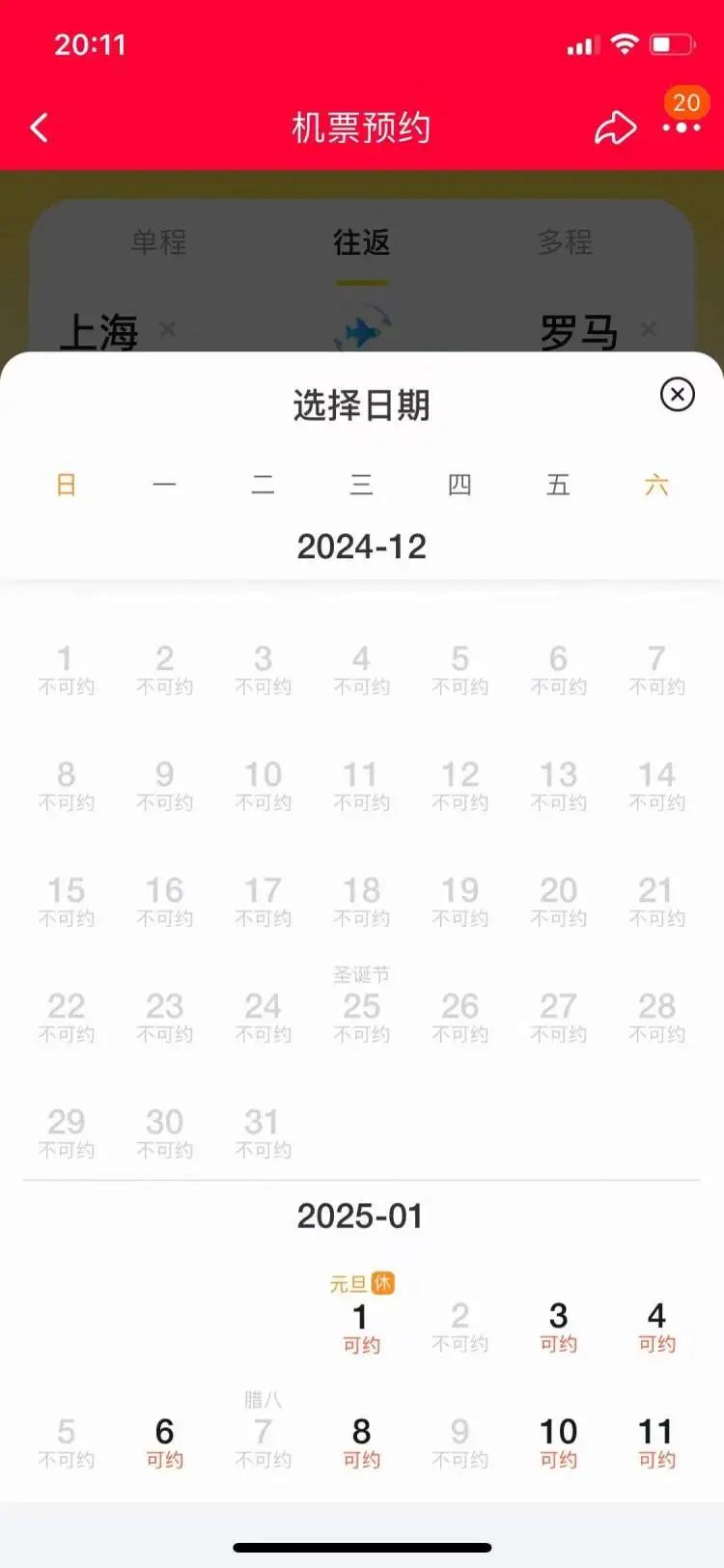Select January 11, 2025 marked 可约
Image resolution: width=724 pixels, height=1568 pixels.
click(x=656, y=1442)
